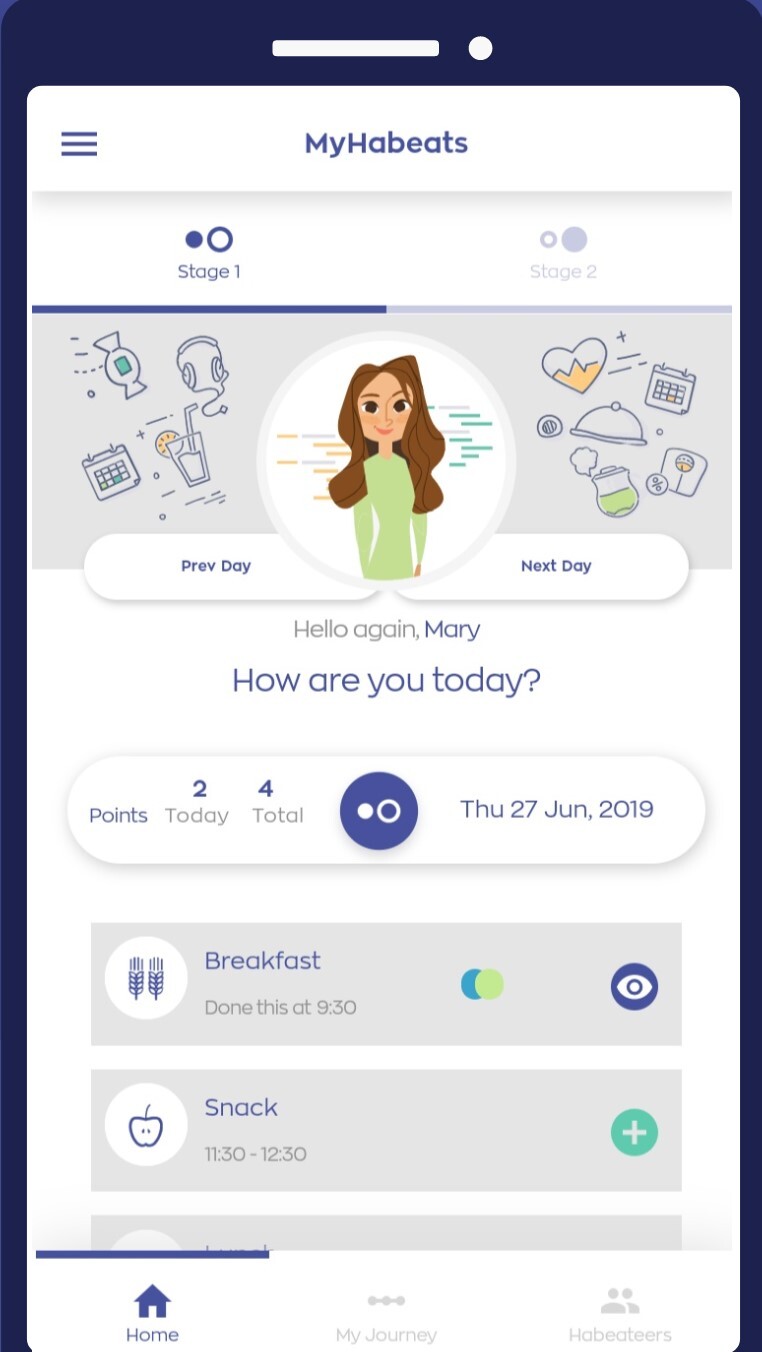Screen dimensions: 762x1352
Task: Select the Stage 1 tab
Action: 209,254
